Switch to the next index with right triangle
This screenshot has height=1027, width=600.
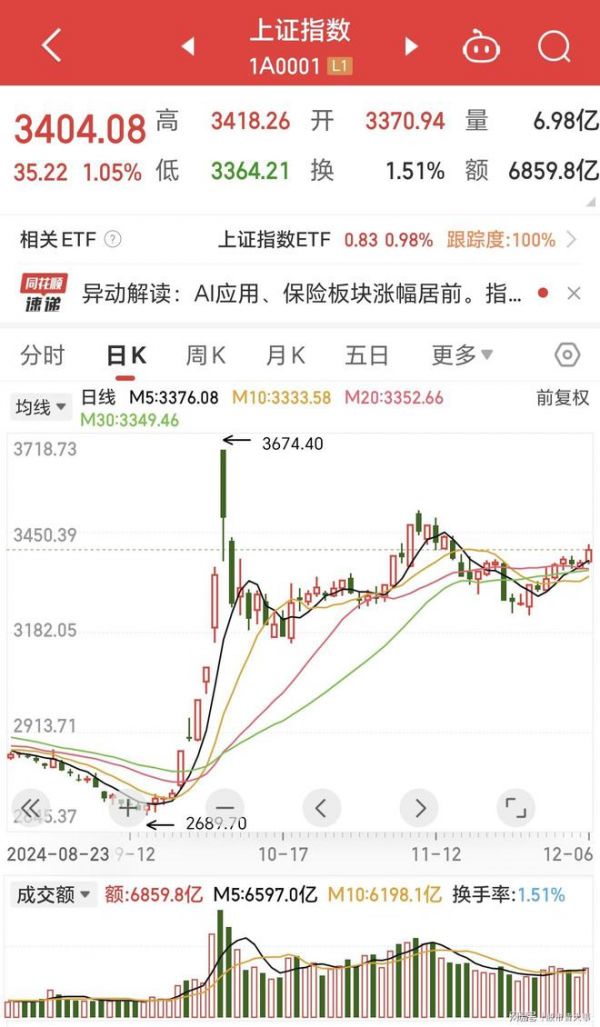pyautogui.click(x=411, y=46)
